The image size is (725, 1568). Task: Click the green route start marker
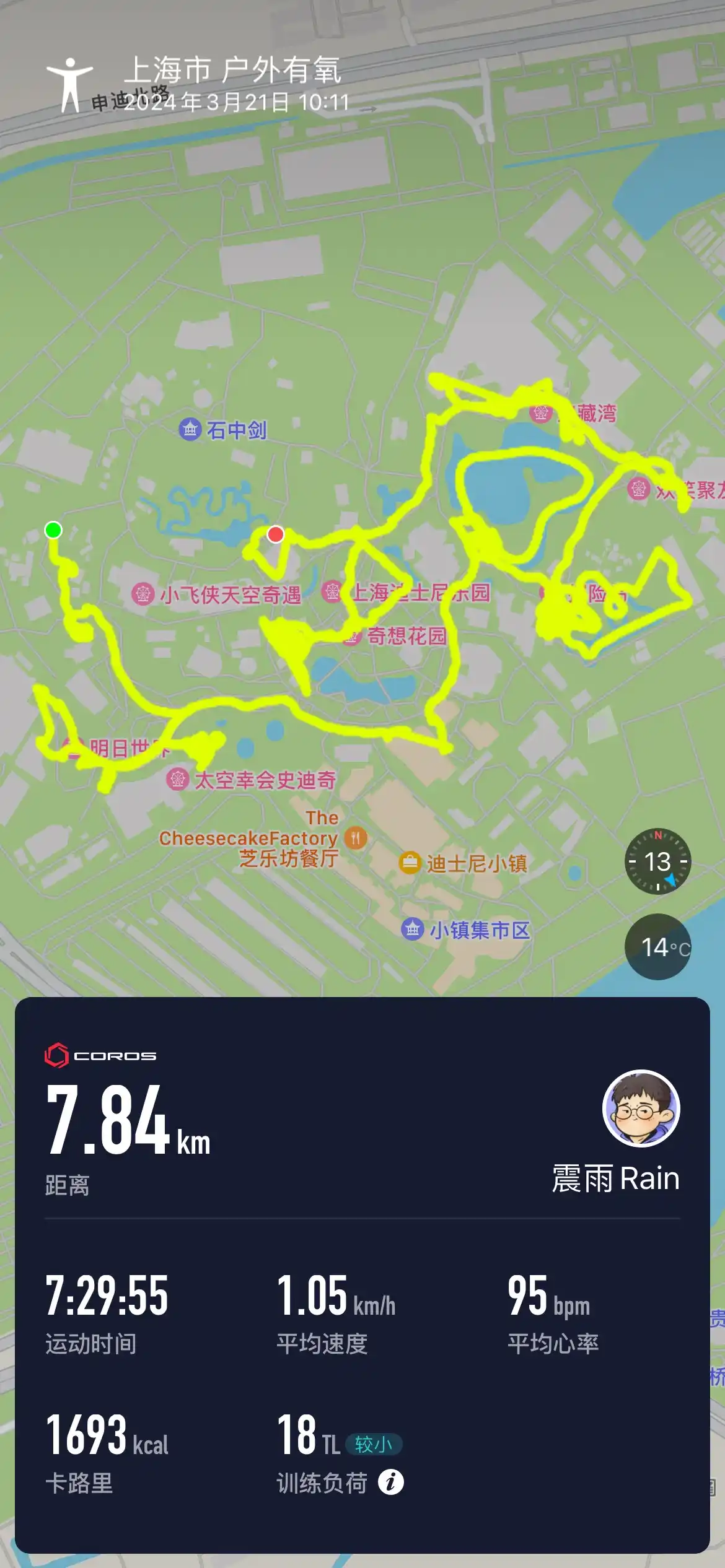(53, 529)
